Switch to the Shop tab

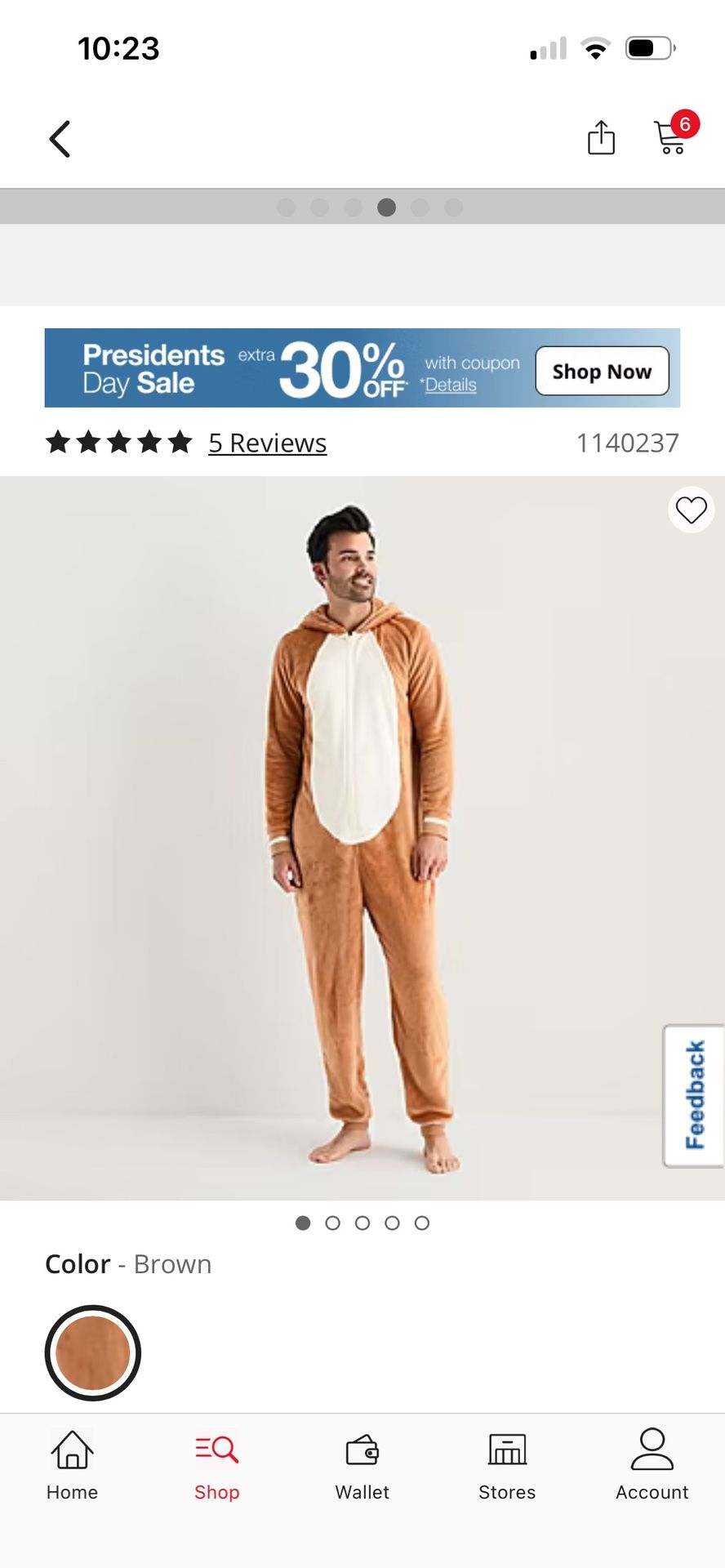[216, 1465]
